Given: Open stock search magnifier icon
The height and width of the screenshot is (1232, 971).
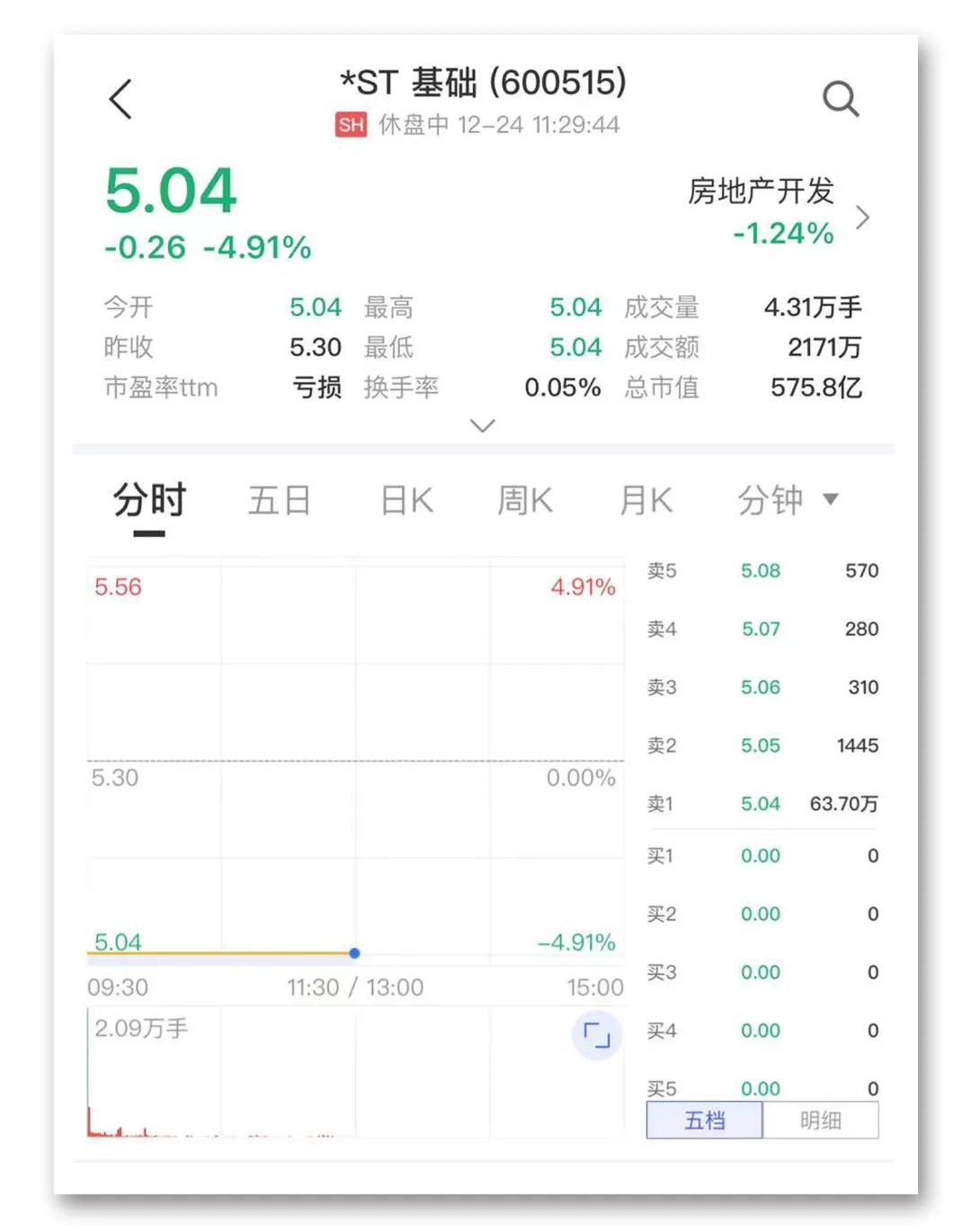Looking at the screenshot, I should pos(841,99).
